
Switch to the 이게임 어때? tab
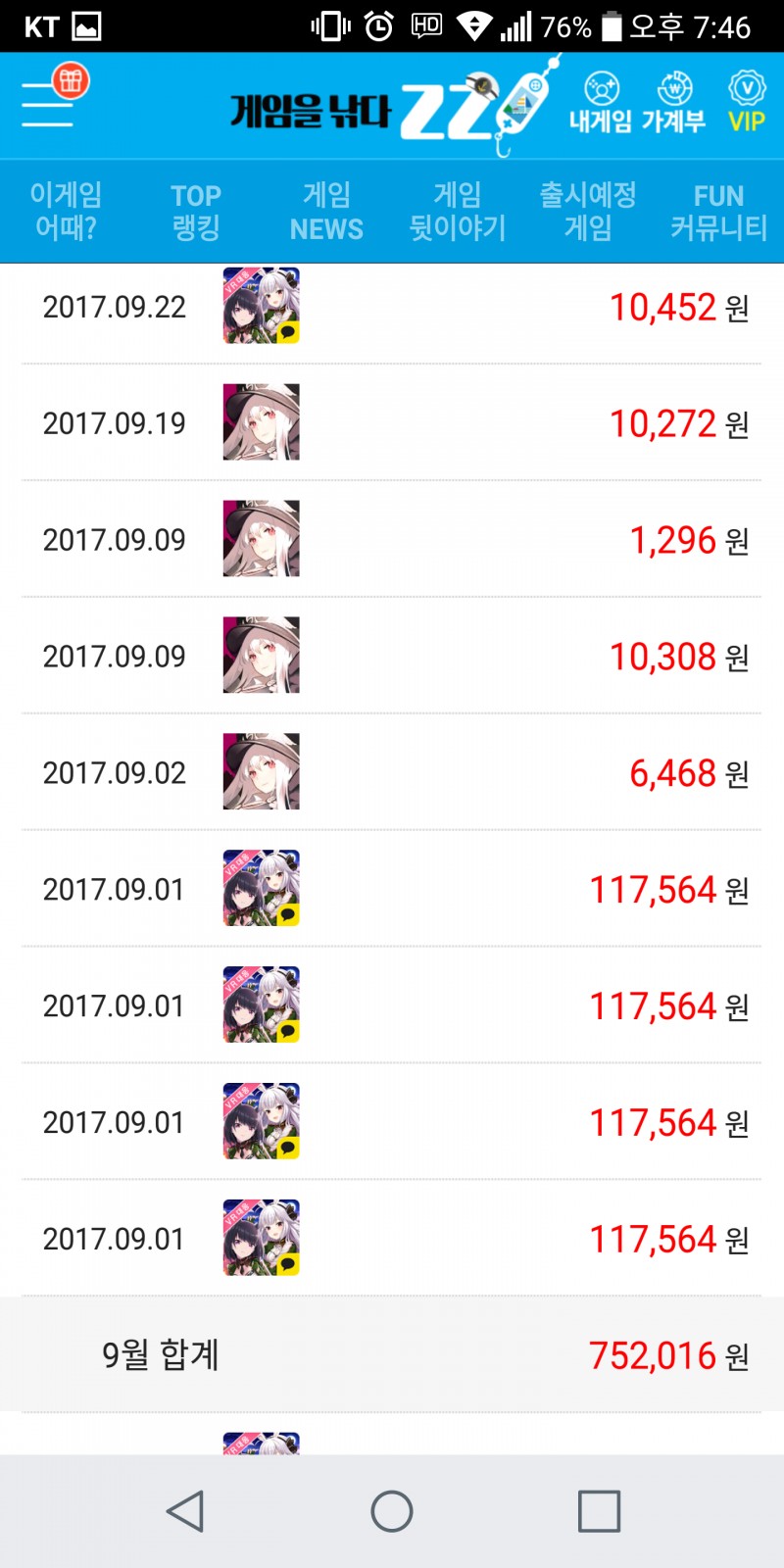tap(66, 211)
